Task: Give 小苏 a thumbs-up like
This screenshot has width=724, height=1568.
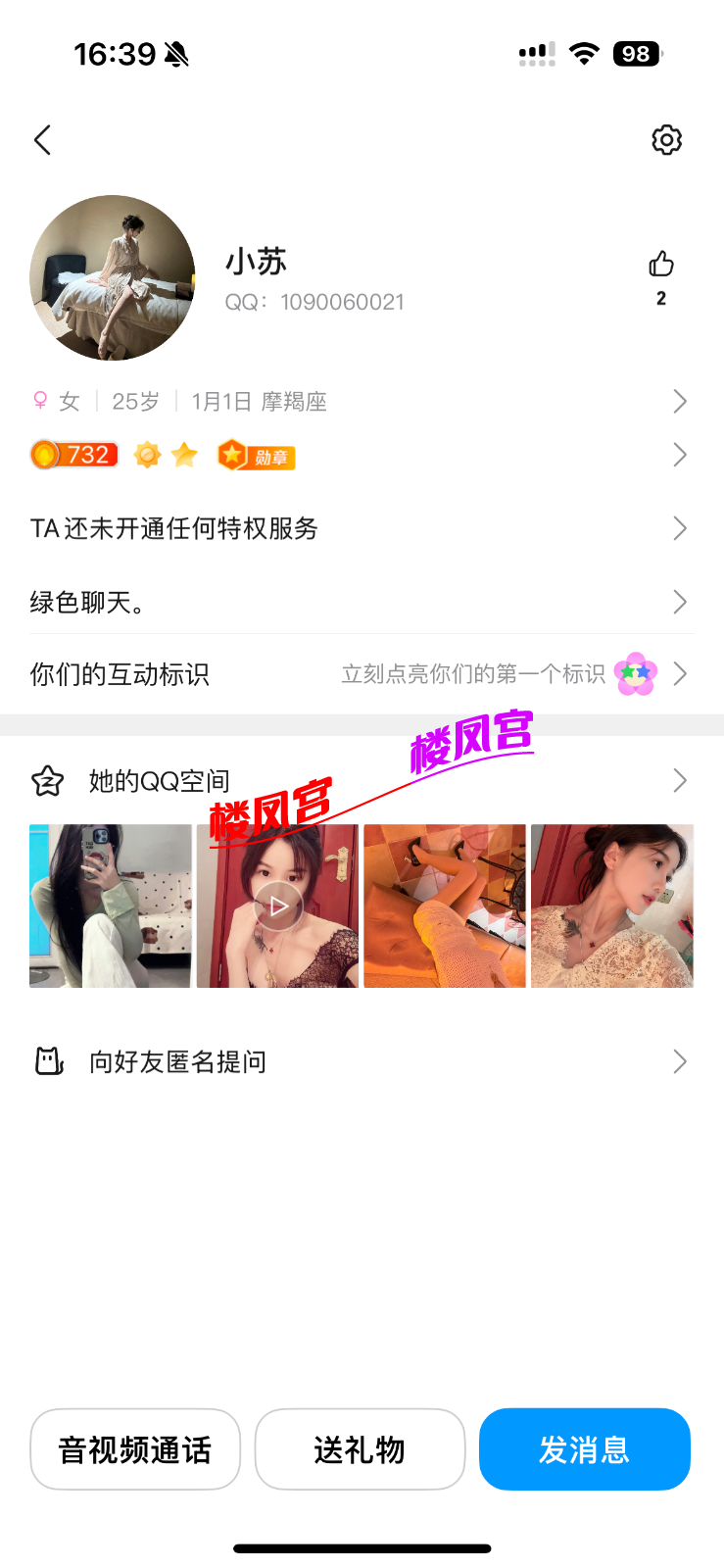Action: coord(661,266)
